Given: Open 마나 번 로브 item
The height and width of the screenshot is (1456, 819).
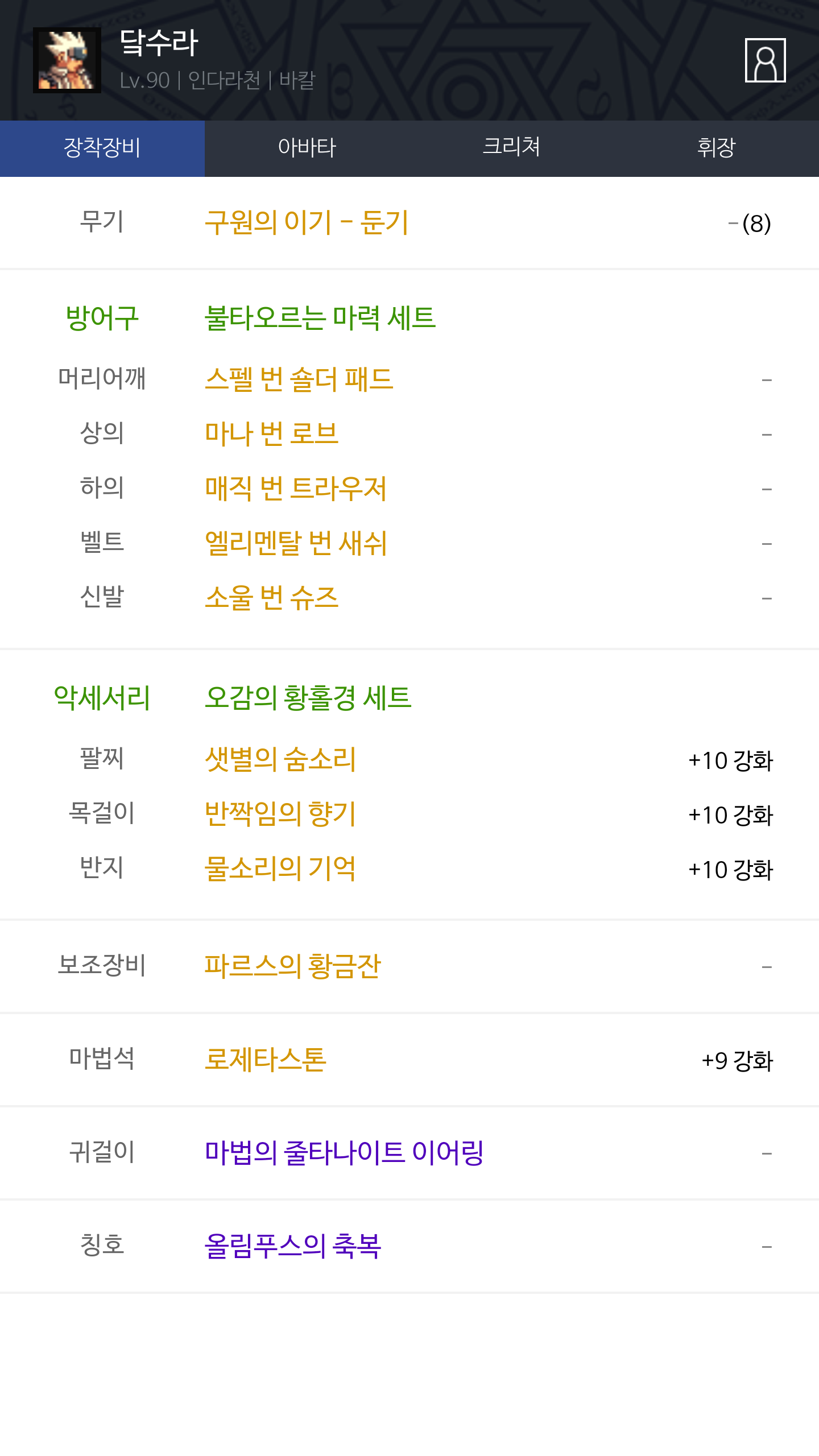Looking at the screenshot, I should [271, 433].
